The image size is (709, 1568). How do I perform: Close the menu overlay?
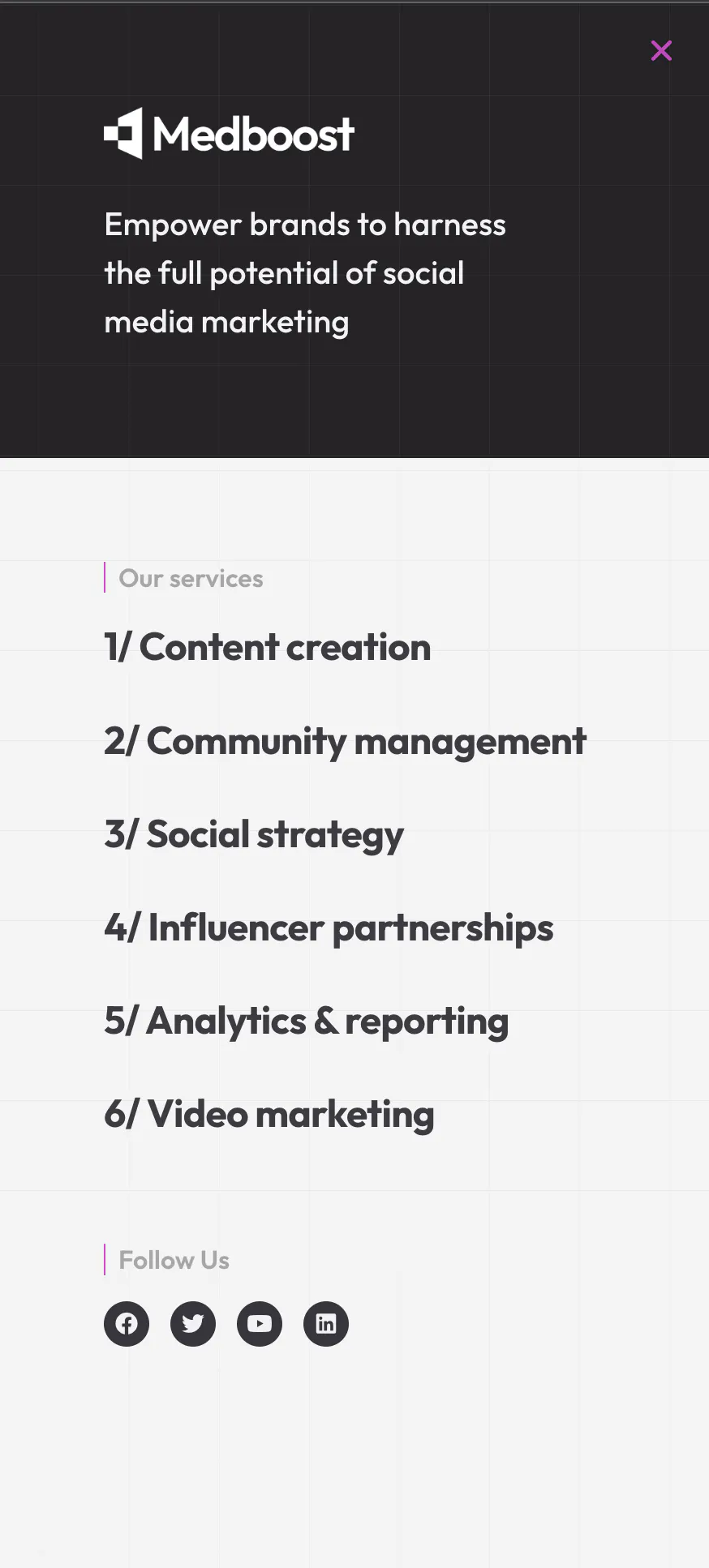[661, 51]
